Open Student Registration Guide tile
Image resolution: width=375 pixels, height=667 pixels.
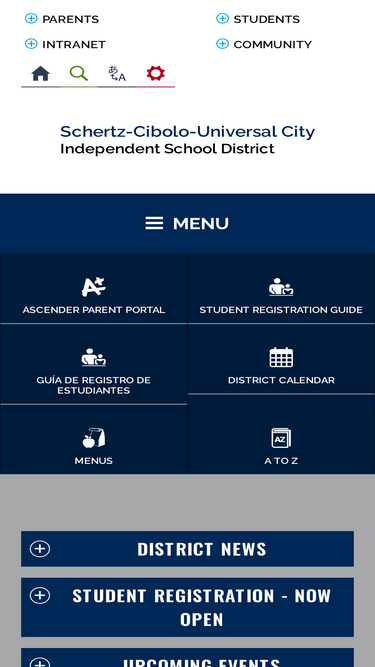tap(281, 289)
